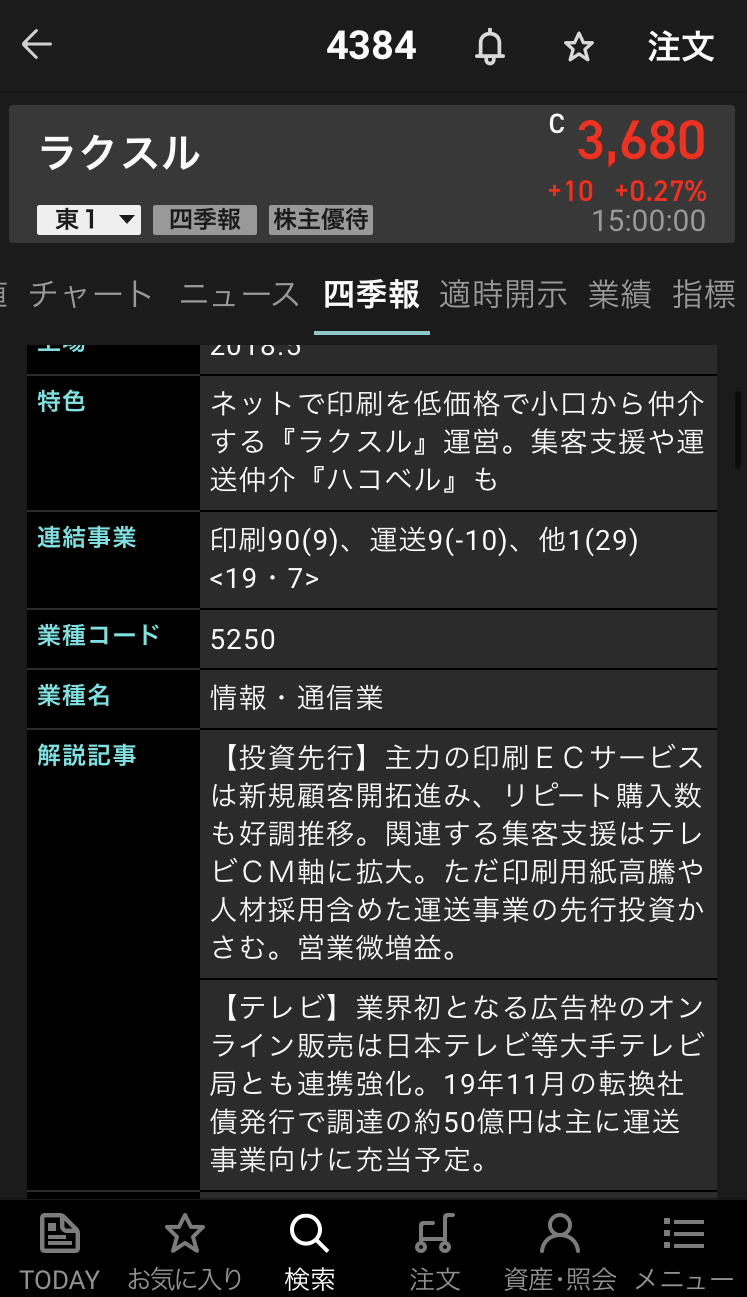This screenshot has height=1297, width=747.
Task: Open the 東1 market dropdown
Action: 89,220
